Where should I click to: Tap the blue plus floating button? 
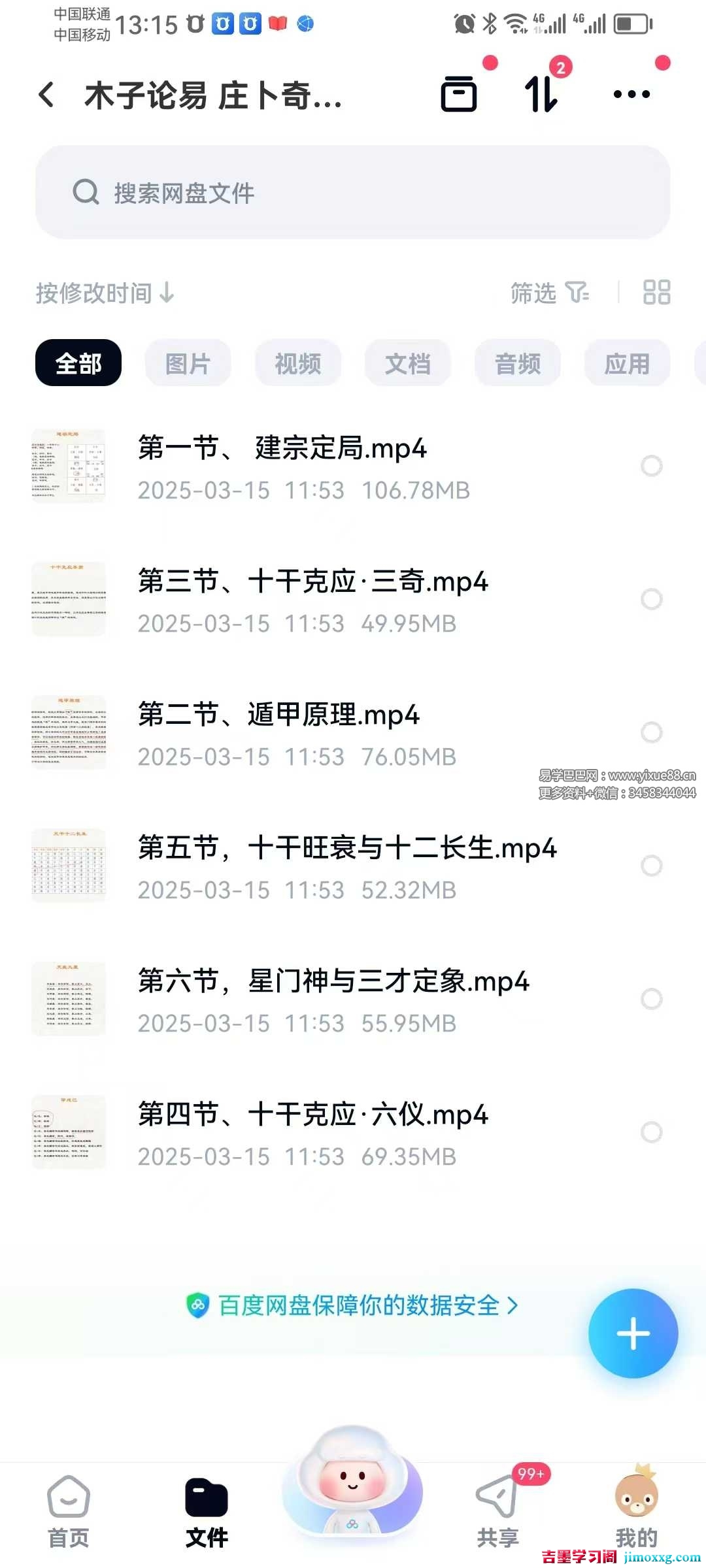point(633,1333)
